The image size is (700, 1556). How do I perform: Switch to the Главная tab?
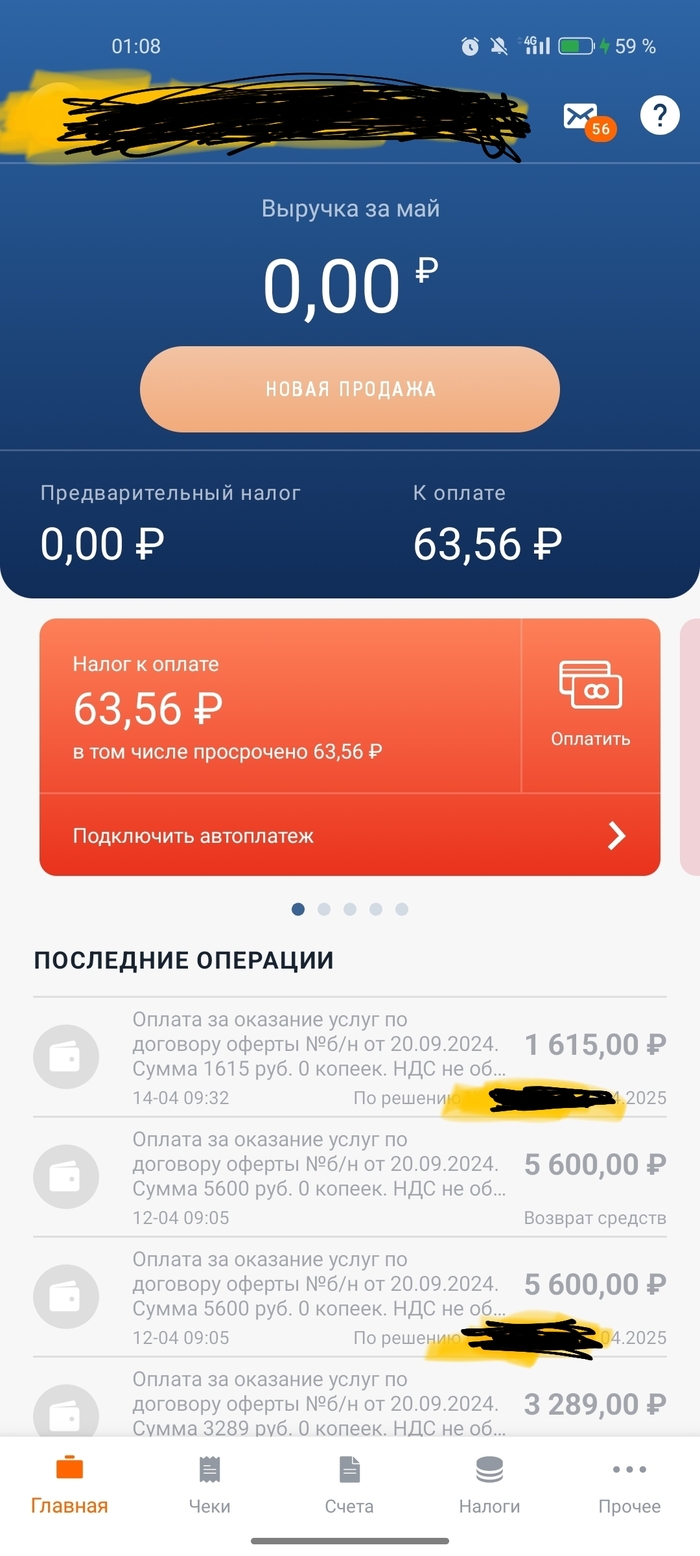(69, 1485)
